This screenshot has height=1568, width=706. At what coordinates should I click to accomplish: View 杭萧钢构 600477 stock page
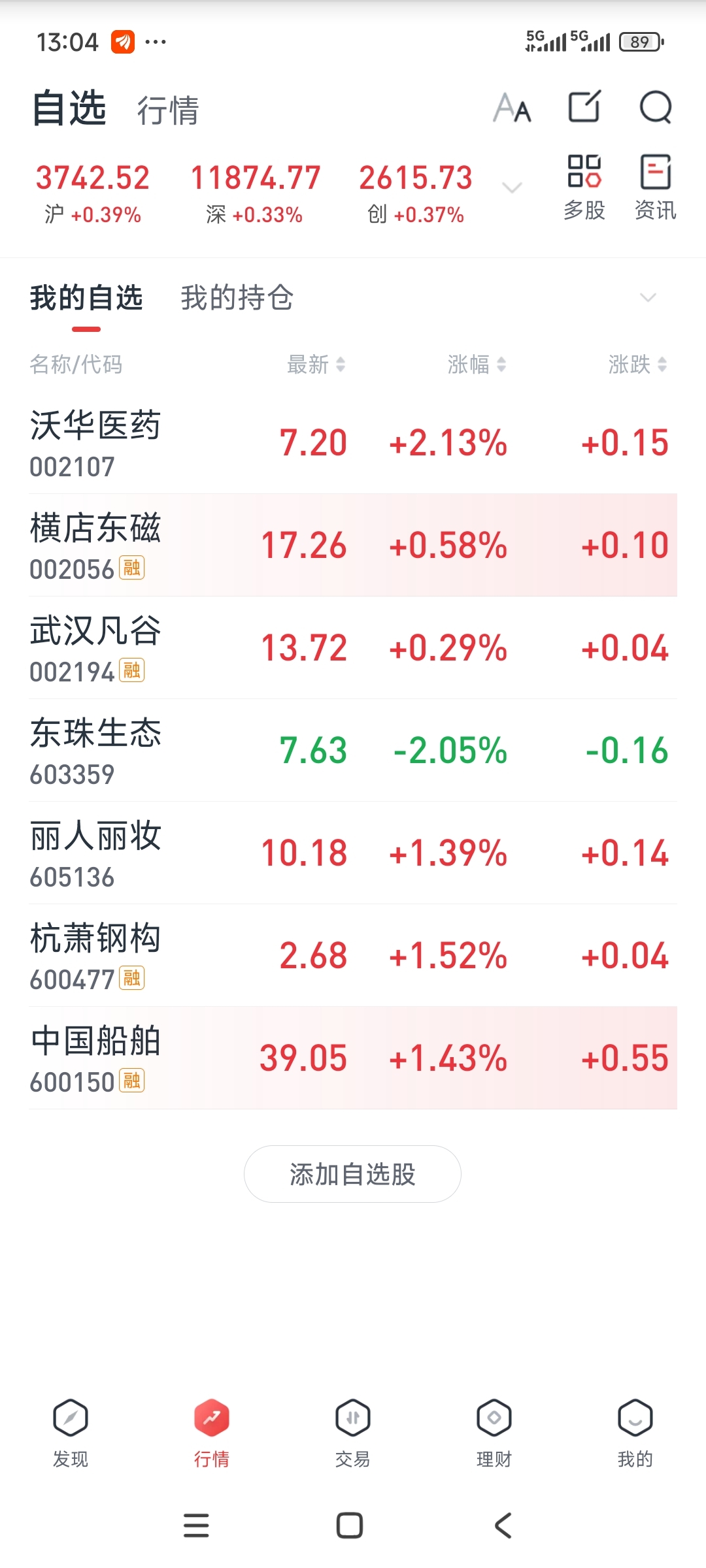[x=353, y=956]
